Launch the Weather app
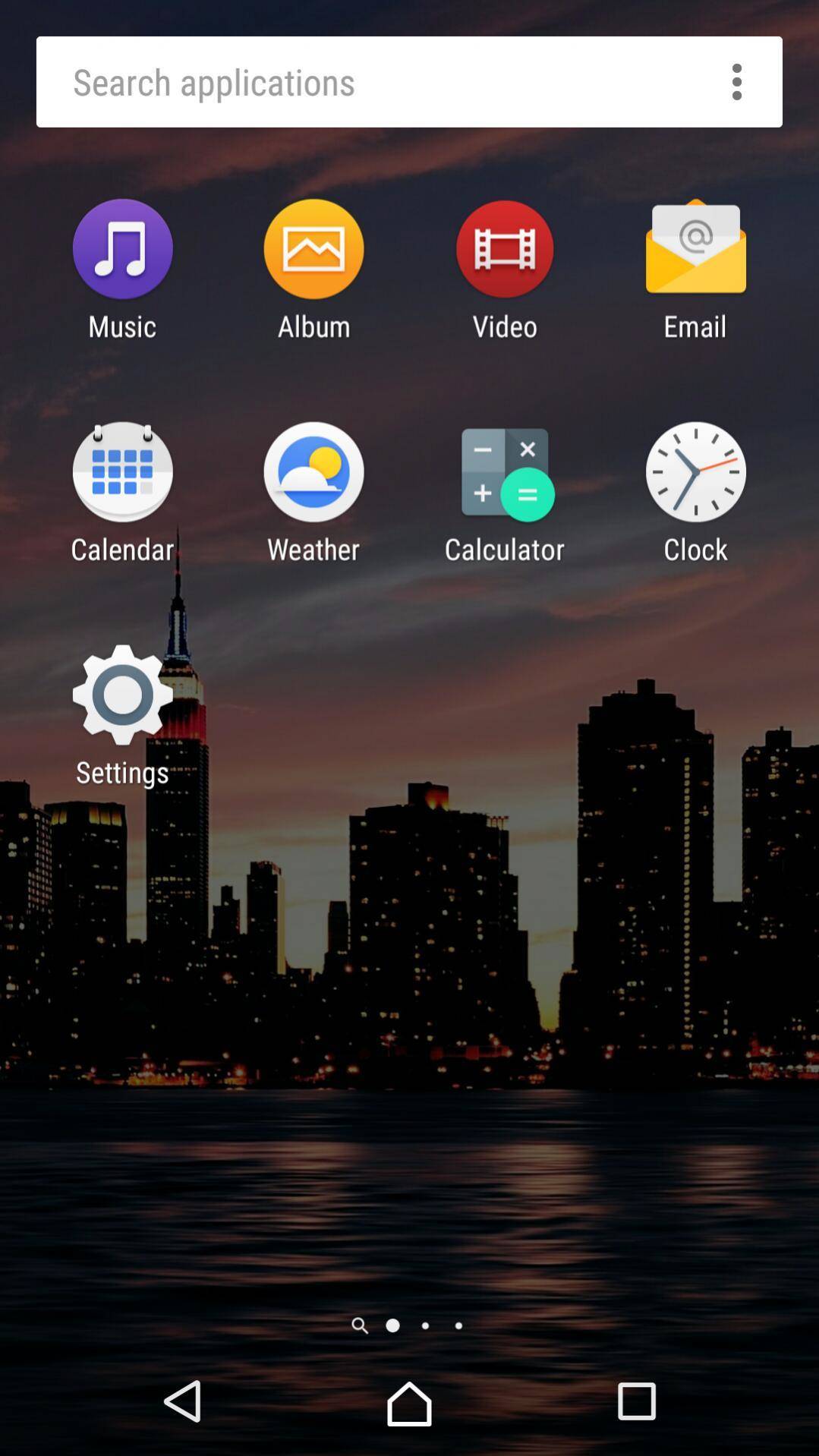The width and height of the screenshot is (819, 1456). (x=313, y=473)
